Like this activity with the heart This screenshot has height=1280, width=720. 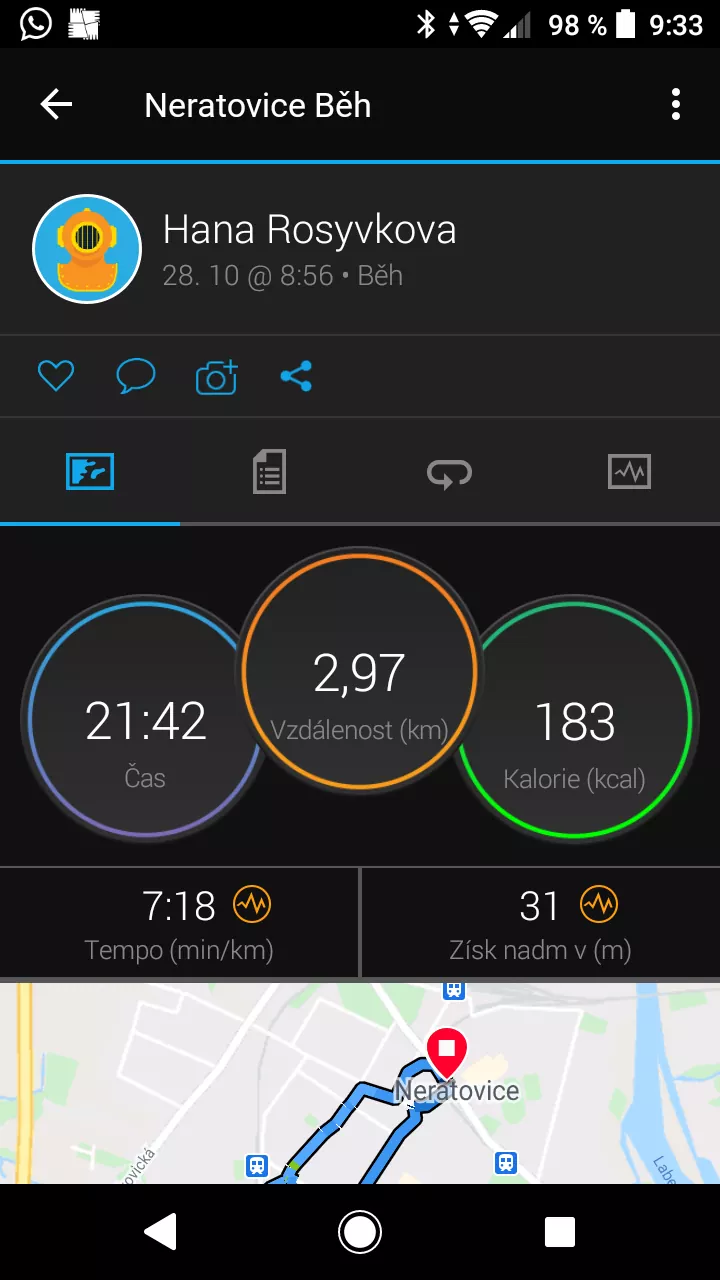tap(56, 376)
